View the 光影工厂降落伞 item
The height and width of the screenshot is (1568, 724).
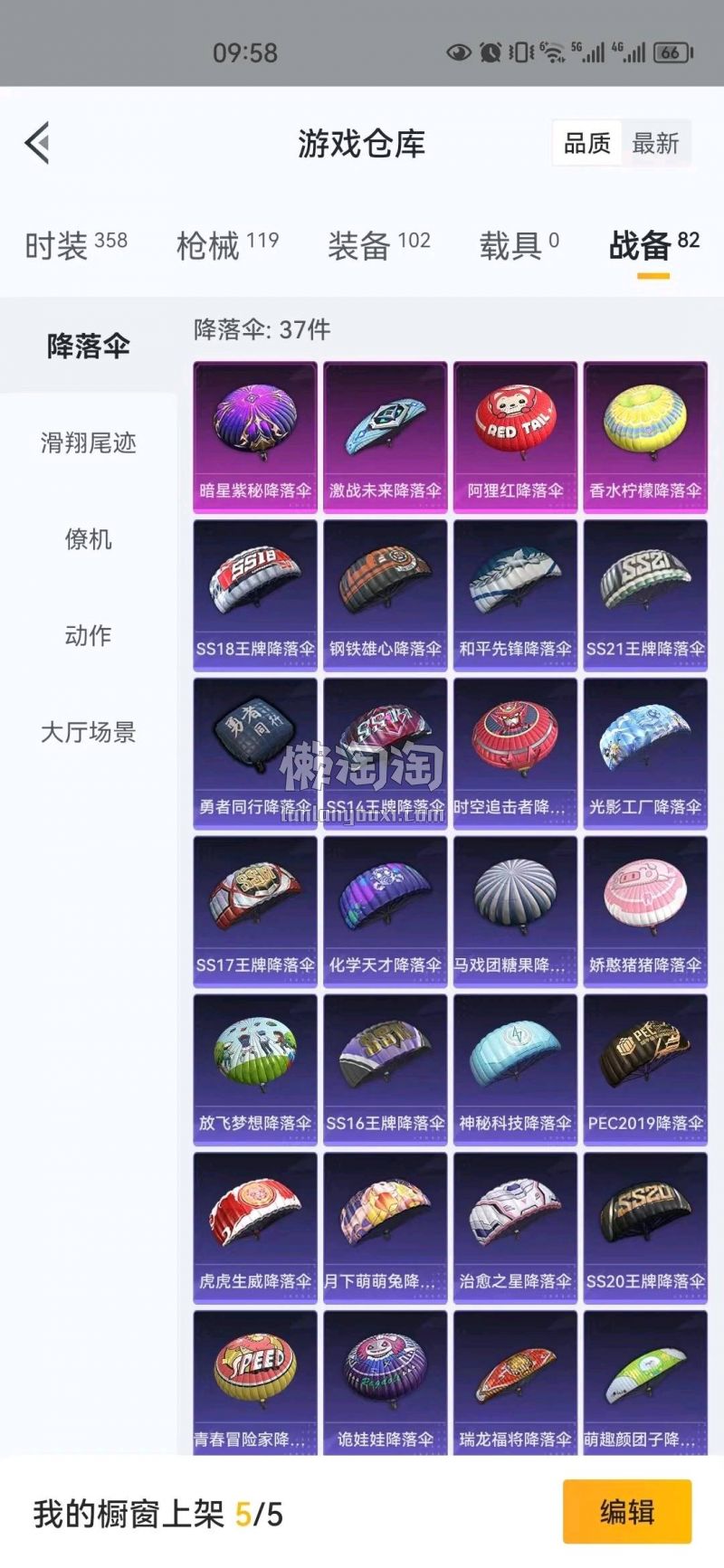coord(645,753)
